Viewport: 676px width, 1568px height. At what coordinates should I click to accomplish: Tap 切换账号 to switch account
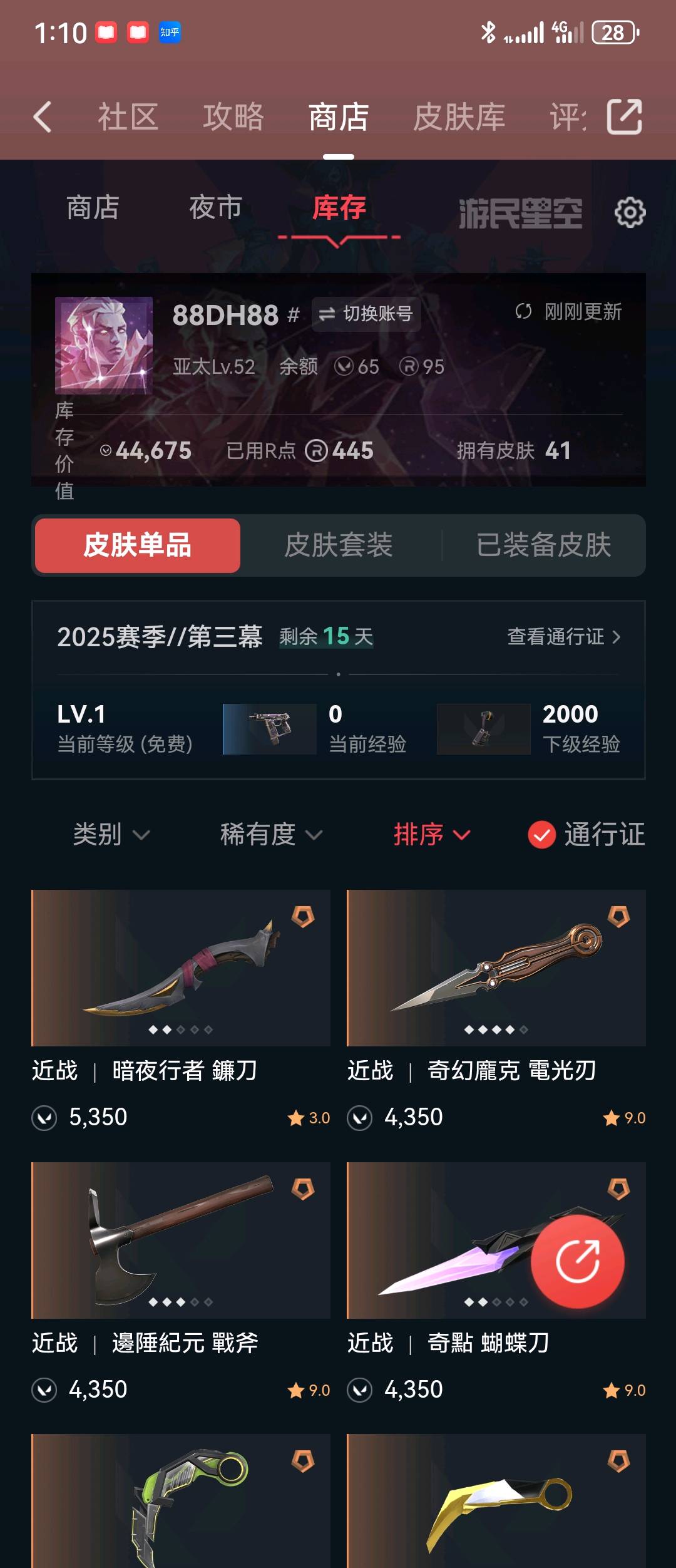pos(367,314)
